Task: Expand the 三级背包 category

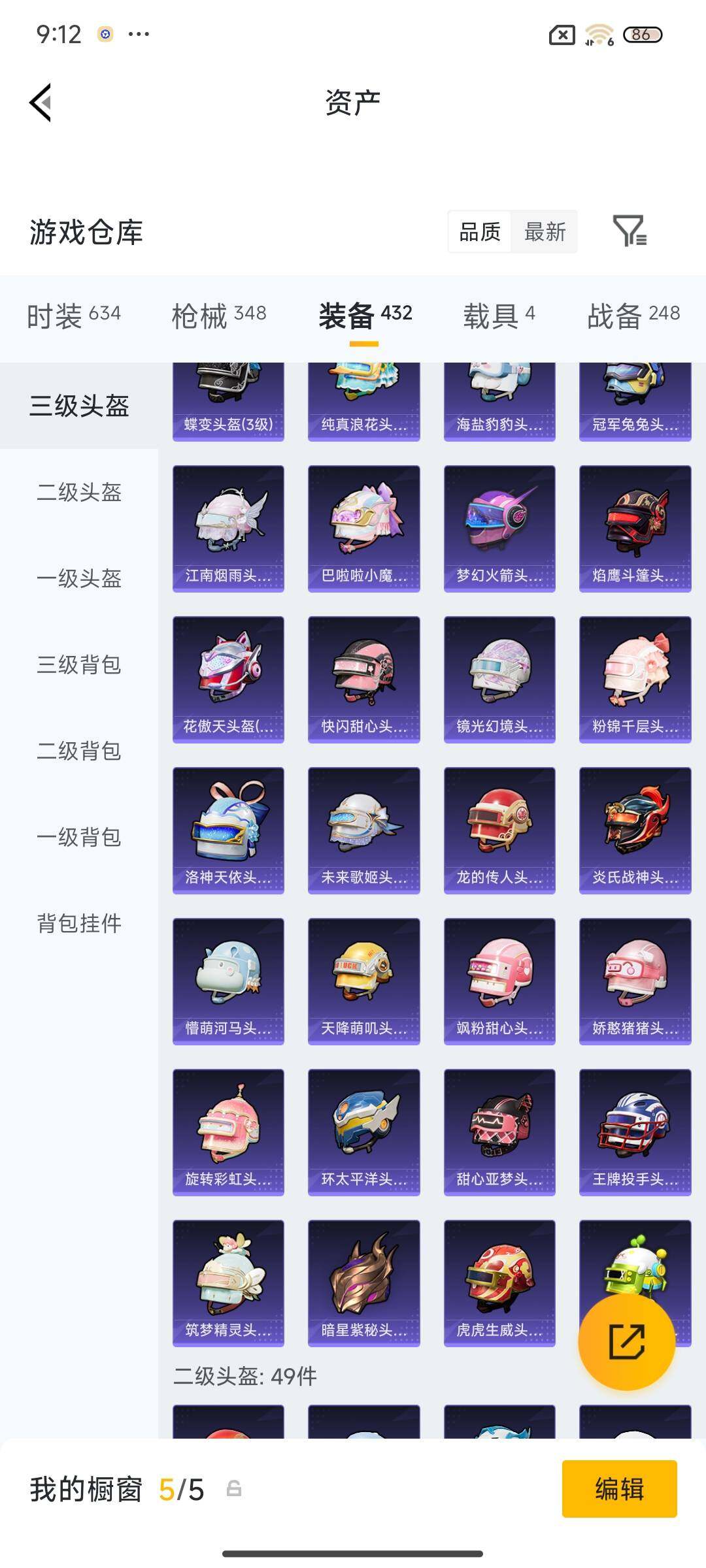Action: (78, 666)
